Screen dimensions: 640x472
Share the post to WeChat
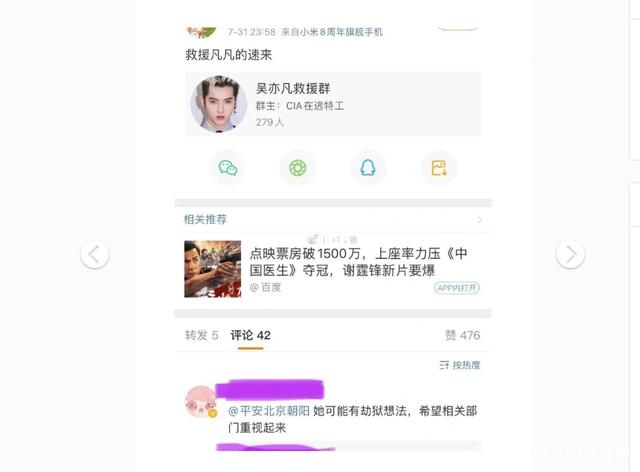click(x=227, y=168)
